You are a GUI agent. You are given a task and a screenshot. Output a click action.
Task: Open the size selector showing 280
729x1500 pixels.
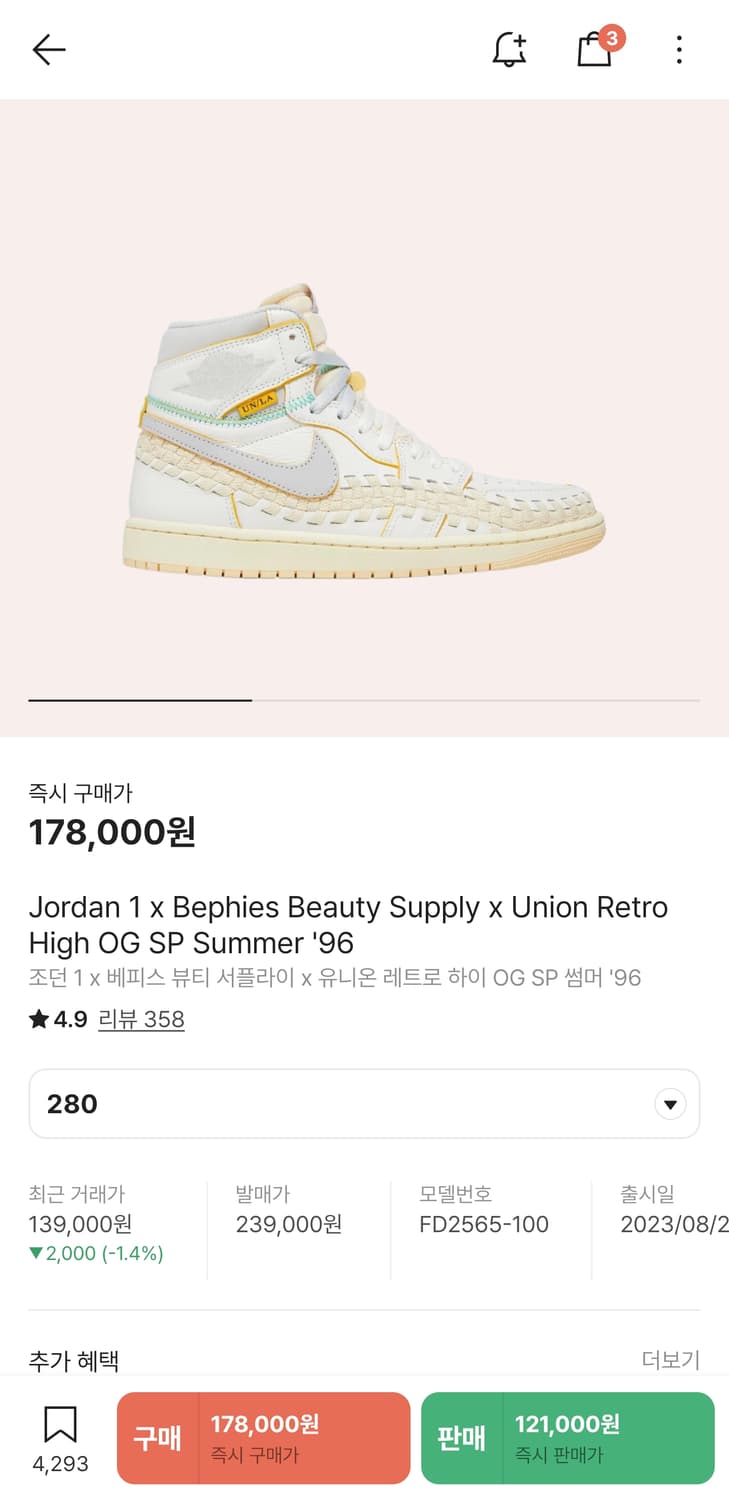(x=364, y=1103)
